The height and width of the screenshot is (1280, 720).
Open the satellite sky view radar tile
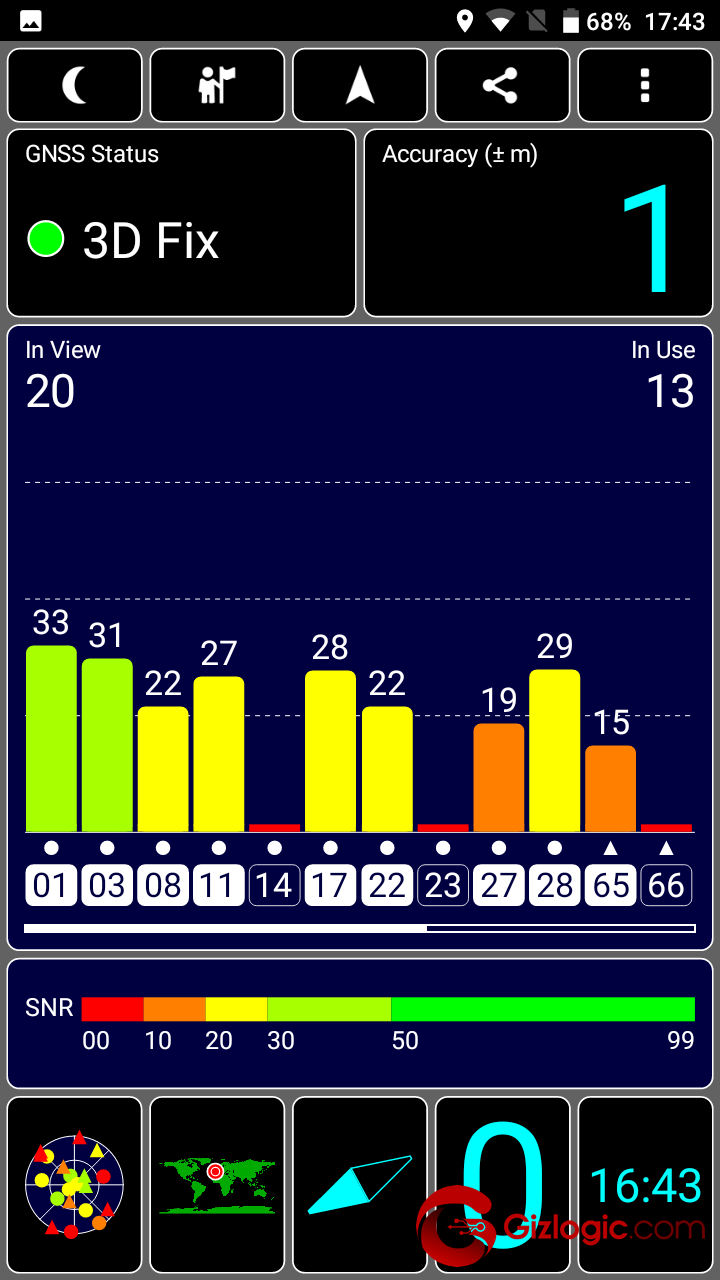(x=75, y=1184)
